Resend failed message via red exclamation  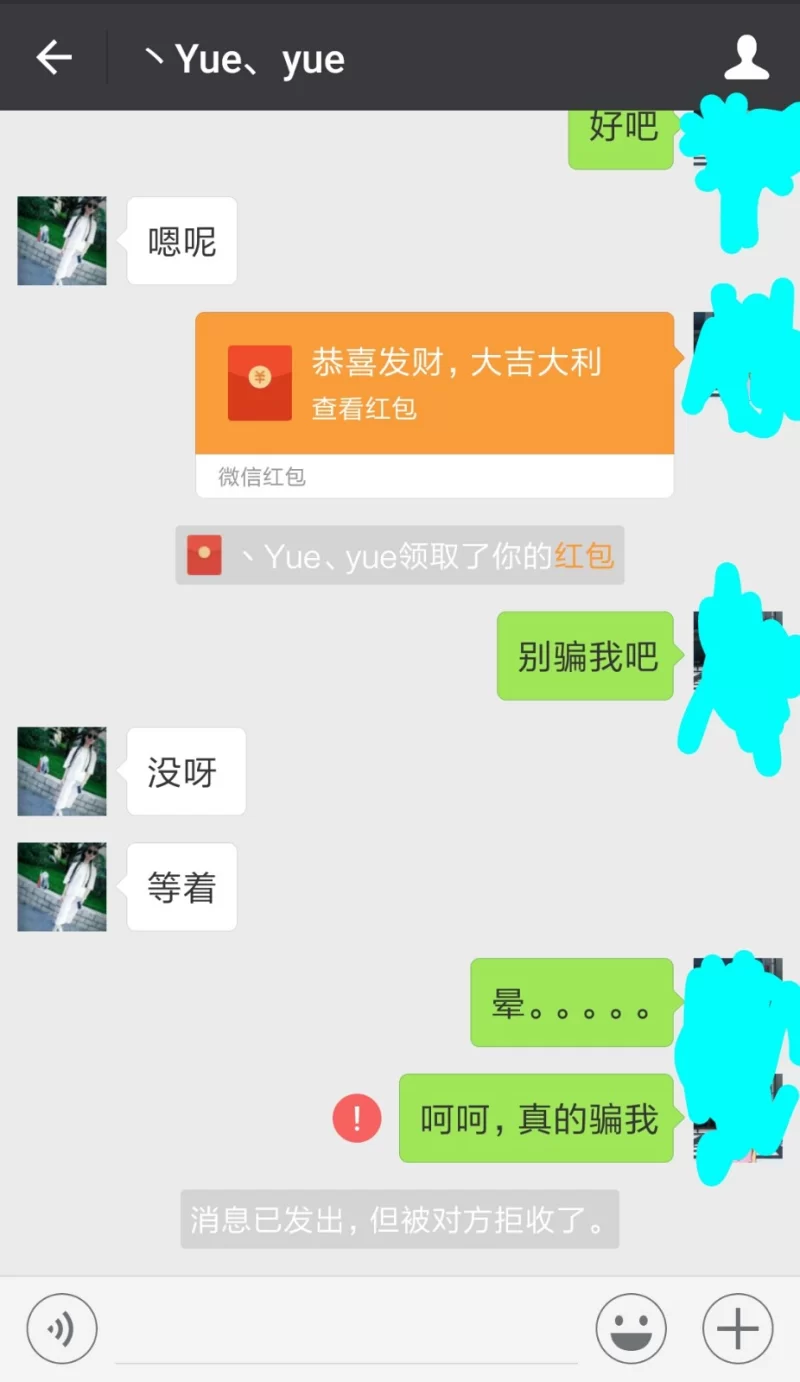pyautogui.click(x=357, y=1118)
